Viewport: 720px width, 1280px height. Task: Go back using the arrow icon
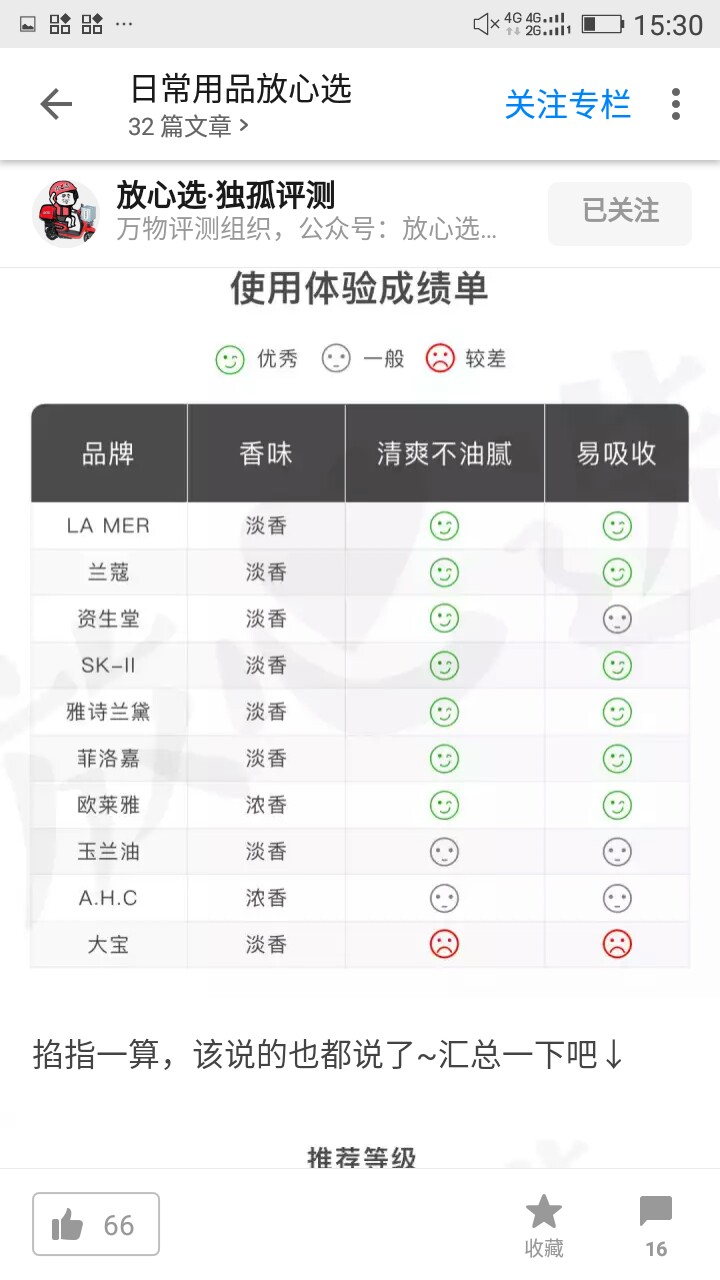point(56,104)
